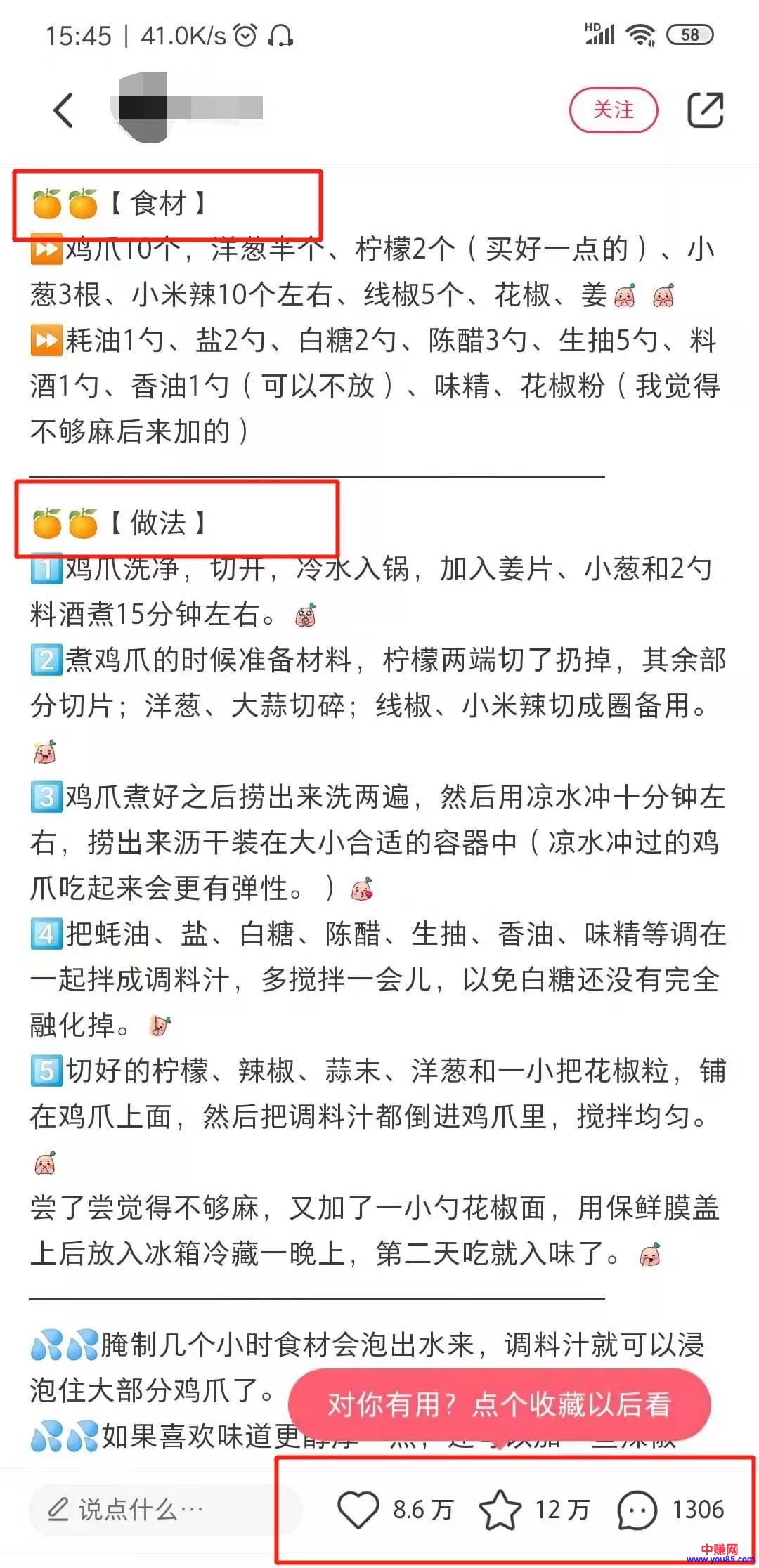The width and height of the screenshot is (759, 1568).
Task: Go back using the top-left arrow
Action: 63,110
